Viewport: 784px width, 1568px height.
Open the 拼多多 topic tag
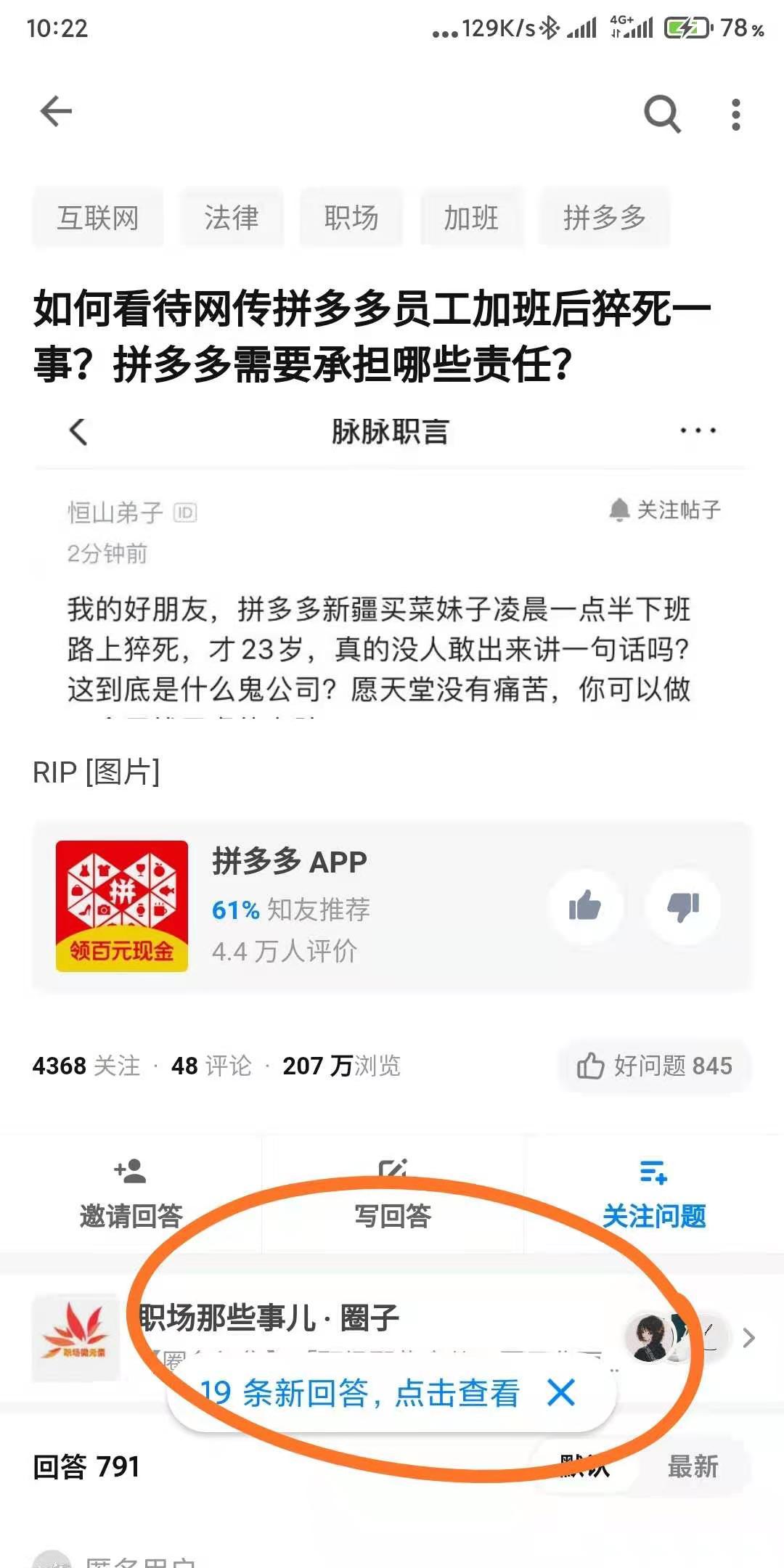tap(605, 218)
